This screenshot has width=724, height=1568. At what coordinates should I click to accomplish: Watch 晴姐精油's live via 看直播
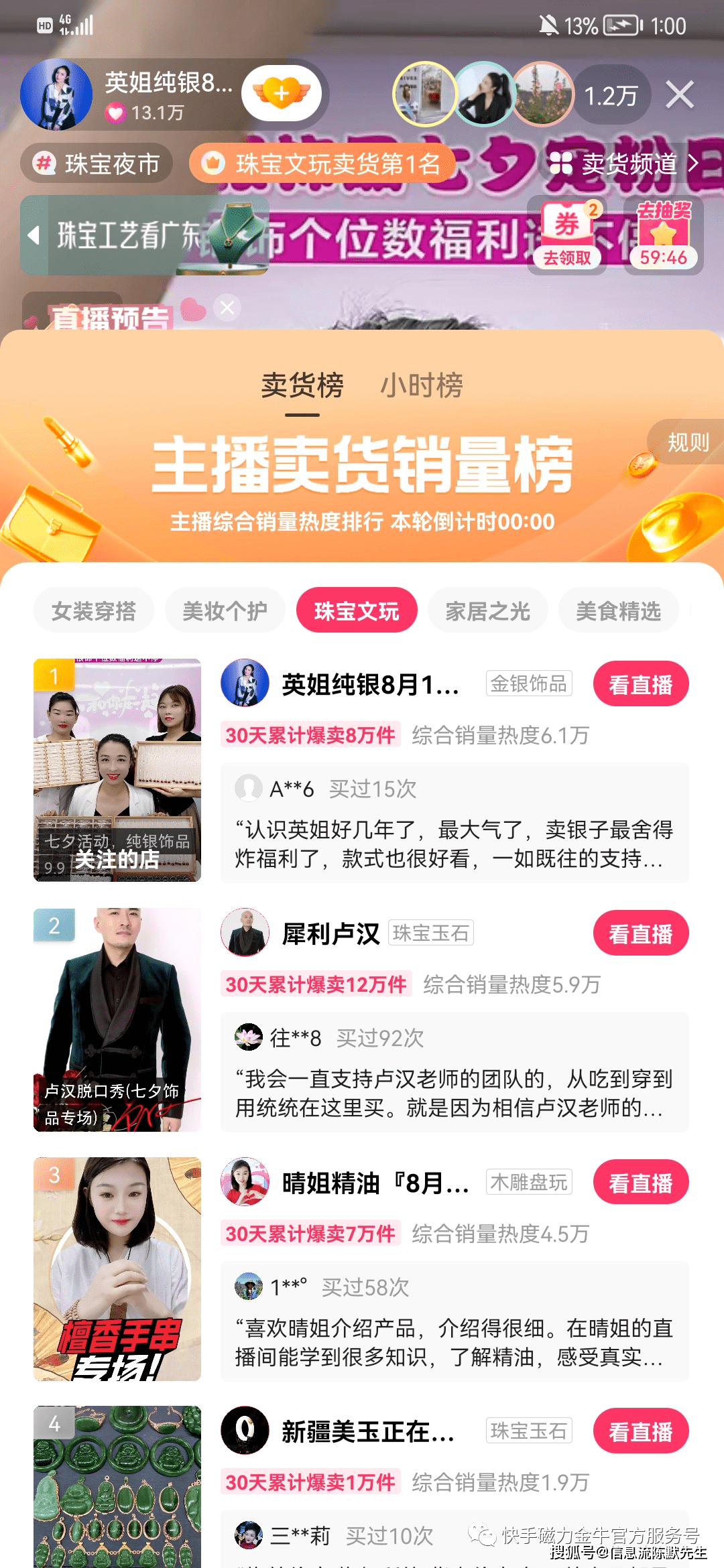pos(640,1183)
